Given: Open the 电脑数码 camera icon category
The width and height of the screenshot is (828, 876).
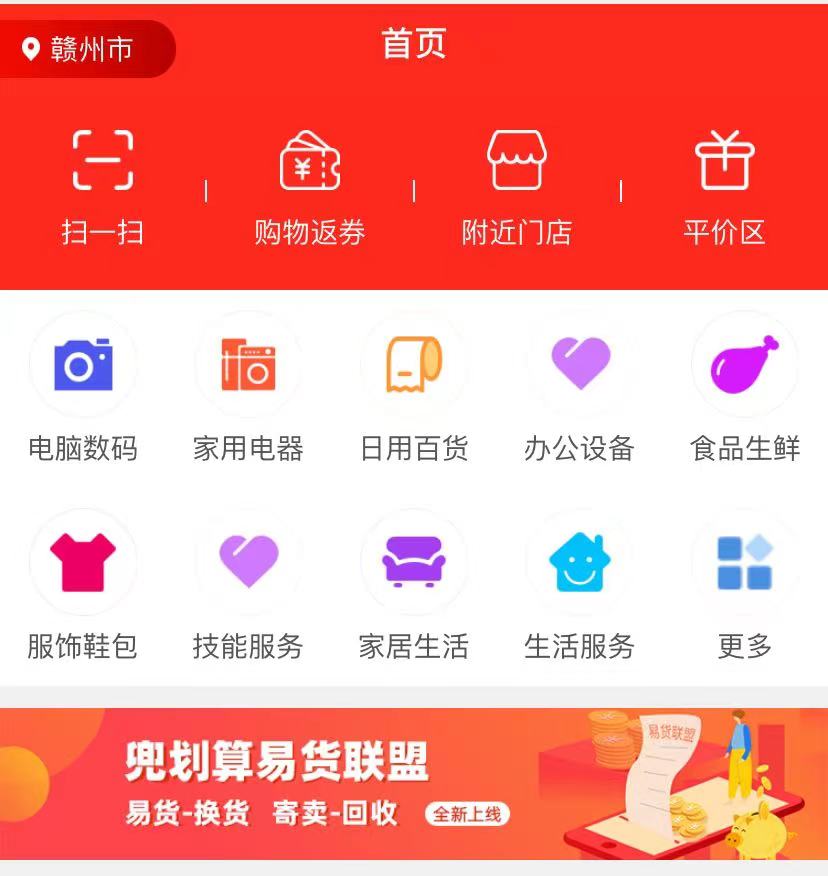Looking at the screenshot, I should click(83, 363).
